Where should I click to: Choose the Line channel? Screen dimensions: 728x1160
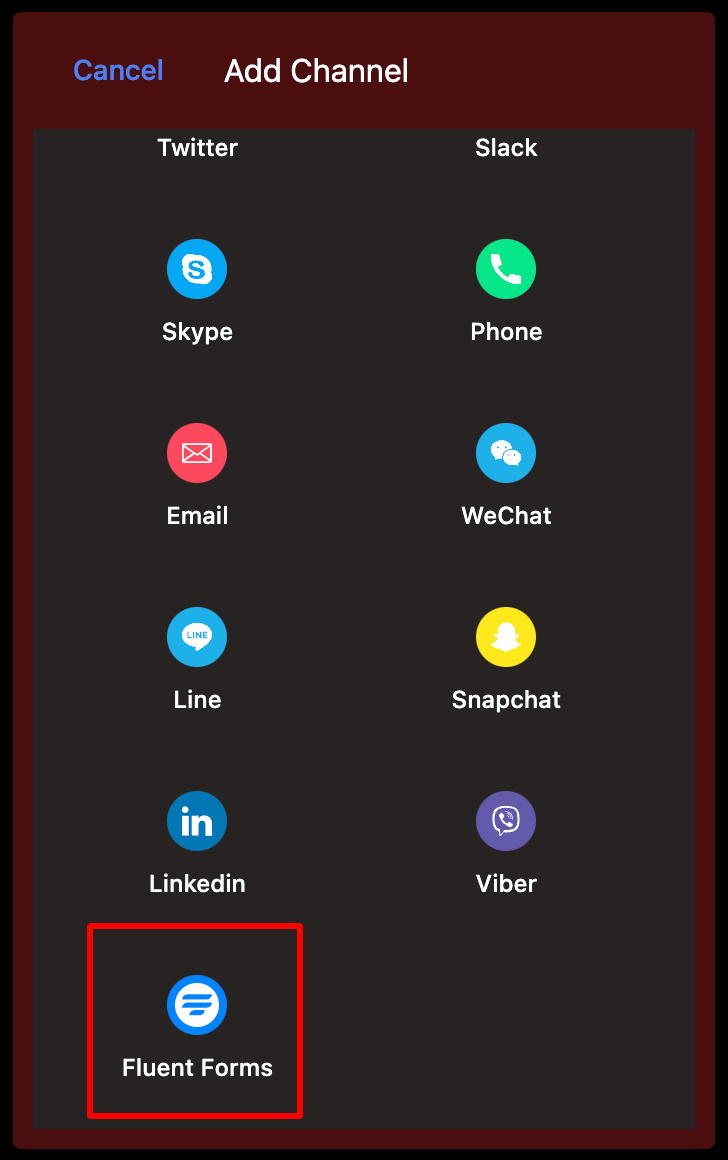[197, 638]
